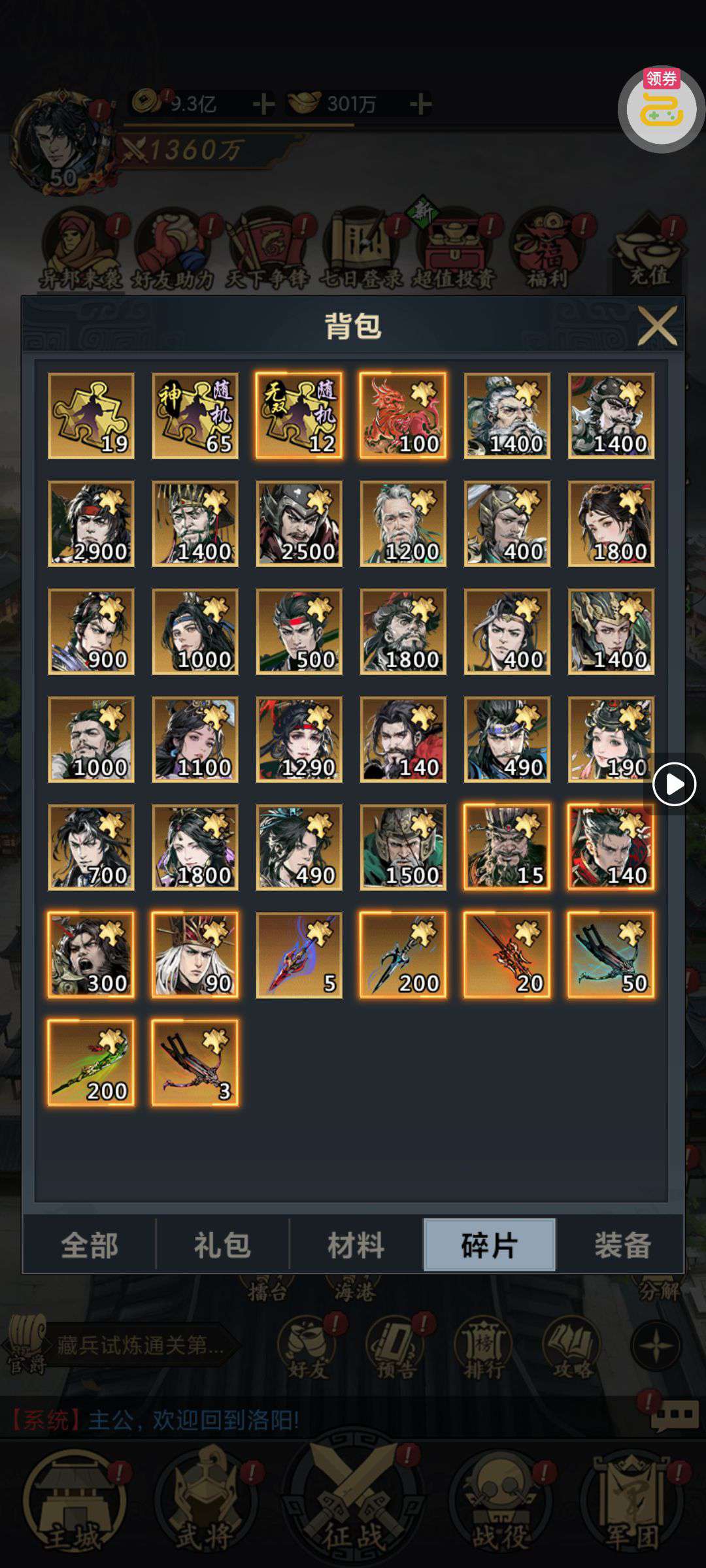This screenshot has height=1568, width=706.
Task: Close the 背包 backpack dialog
Action: (657, 326)
